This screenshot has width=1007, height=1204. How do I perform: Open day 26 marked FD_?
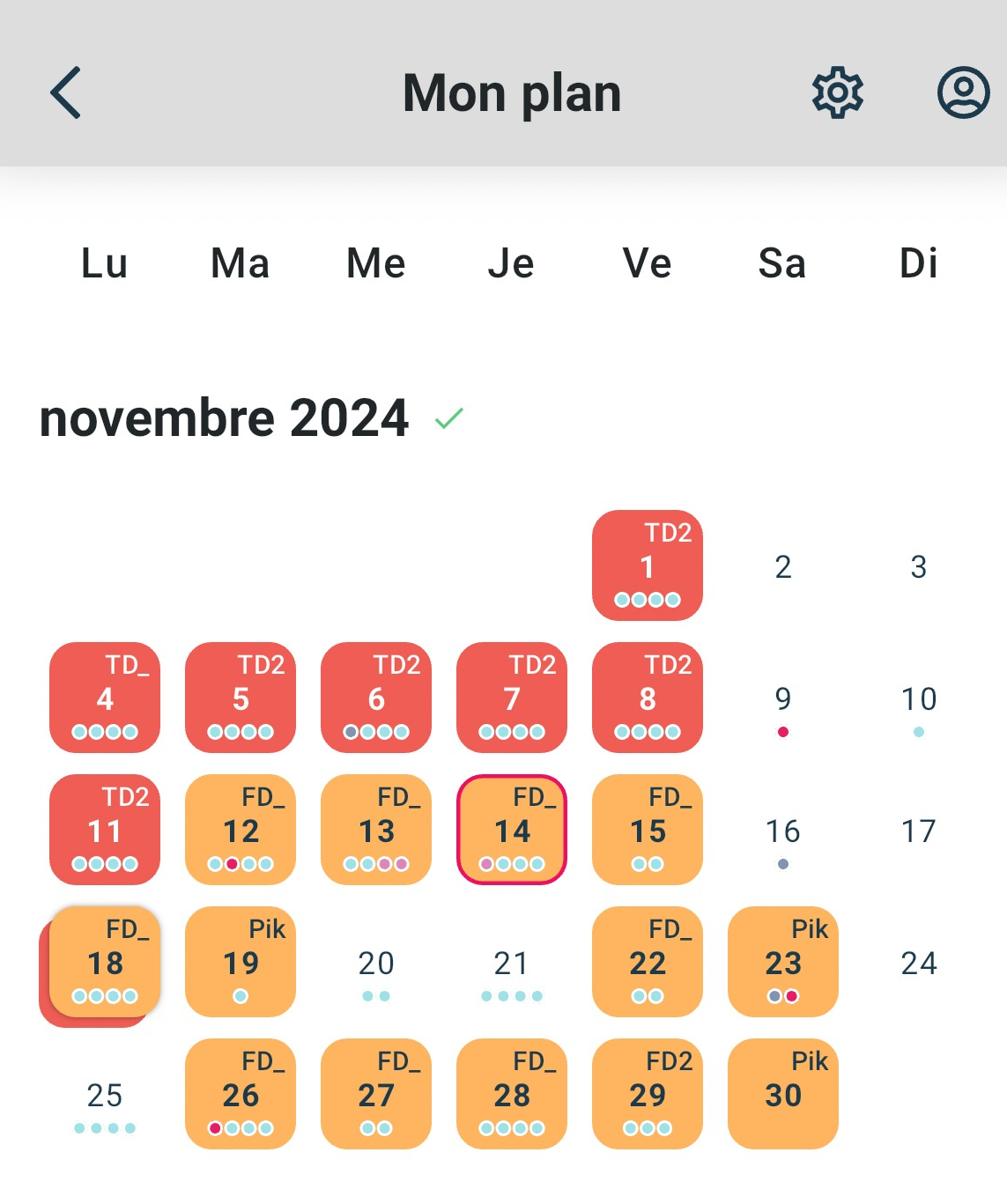(241, 1094)
